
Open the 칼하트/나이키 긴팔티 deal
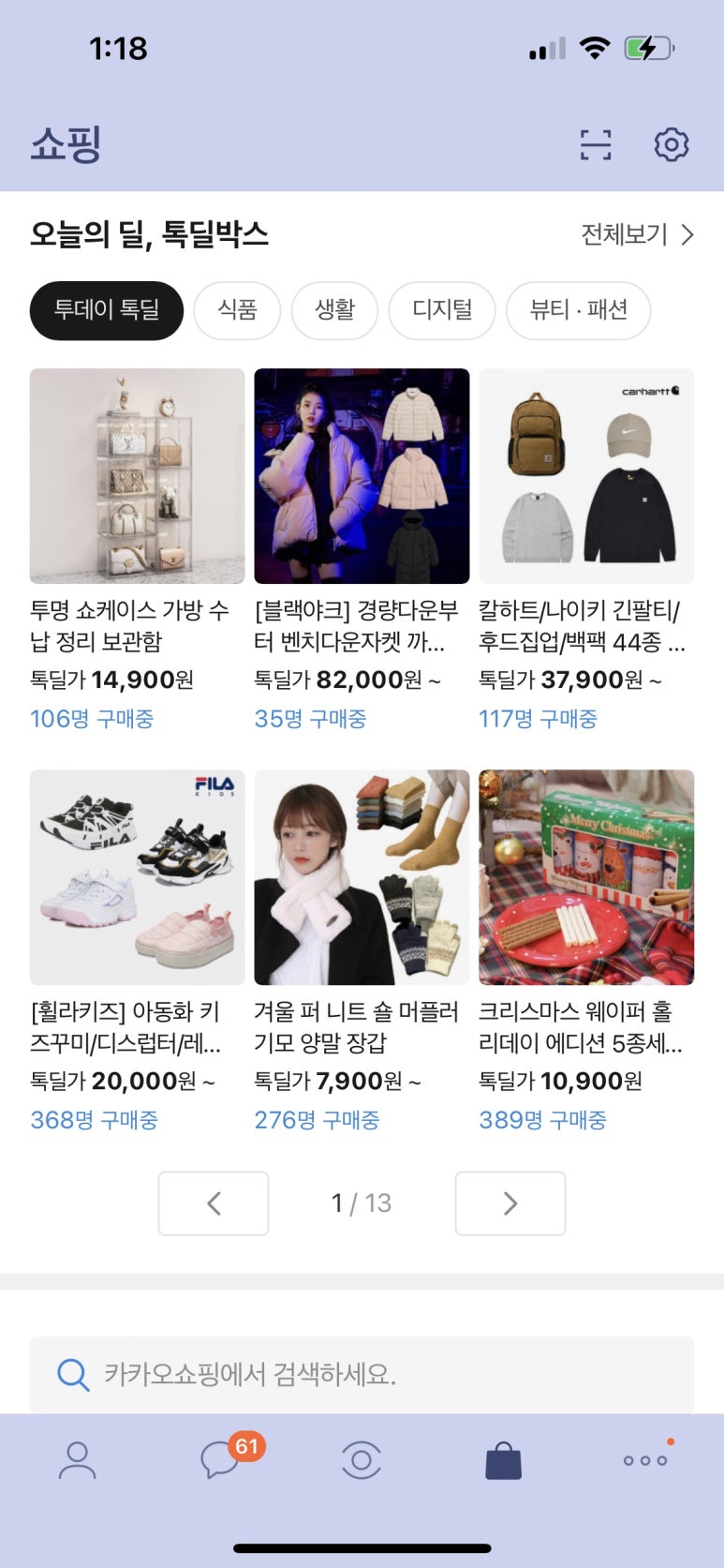click(586, 476)
